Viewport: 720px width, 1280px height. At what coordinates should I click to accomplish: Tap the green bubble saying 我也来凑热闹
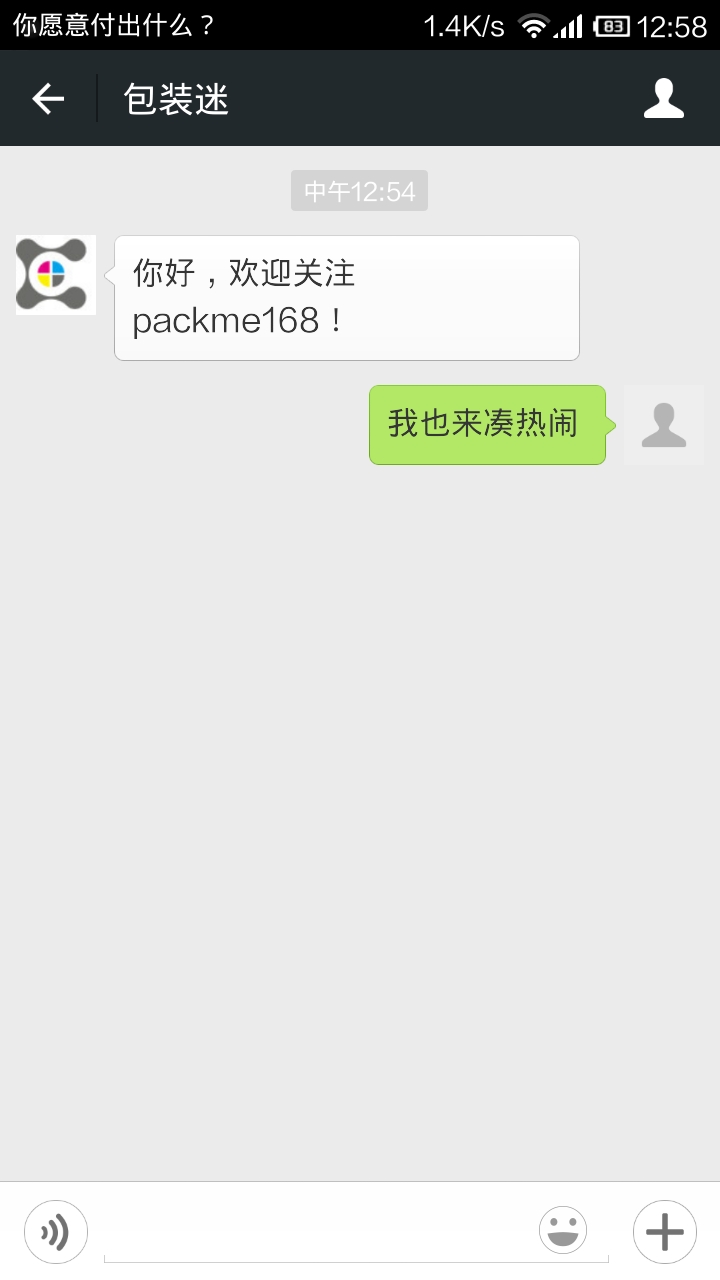487,425
